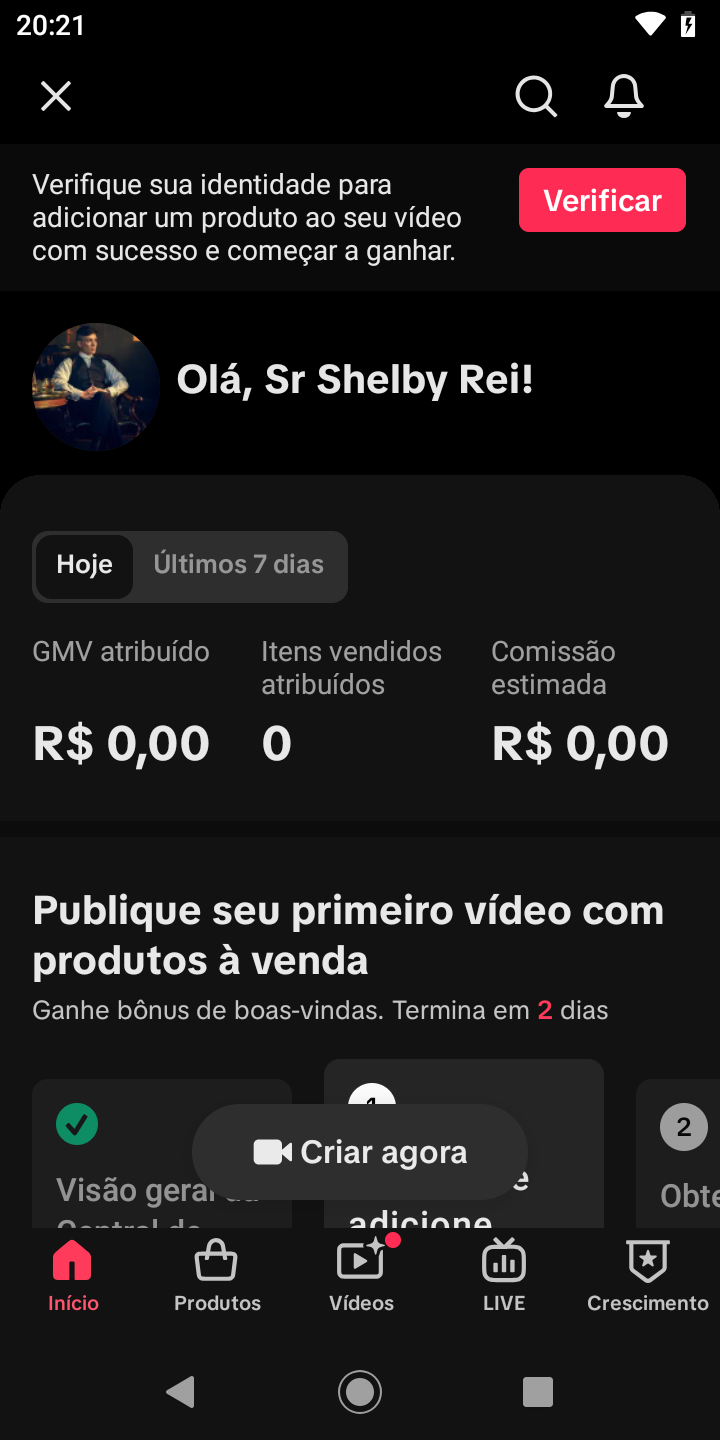Open the Crescimento tab
Screen dimensions: 720x1440
coord(647,1275)
